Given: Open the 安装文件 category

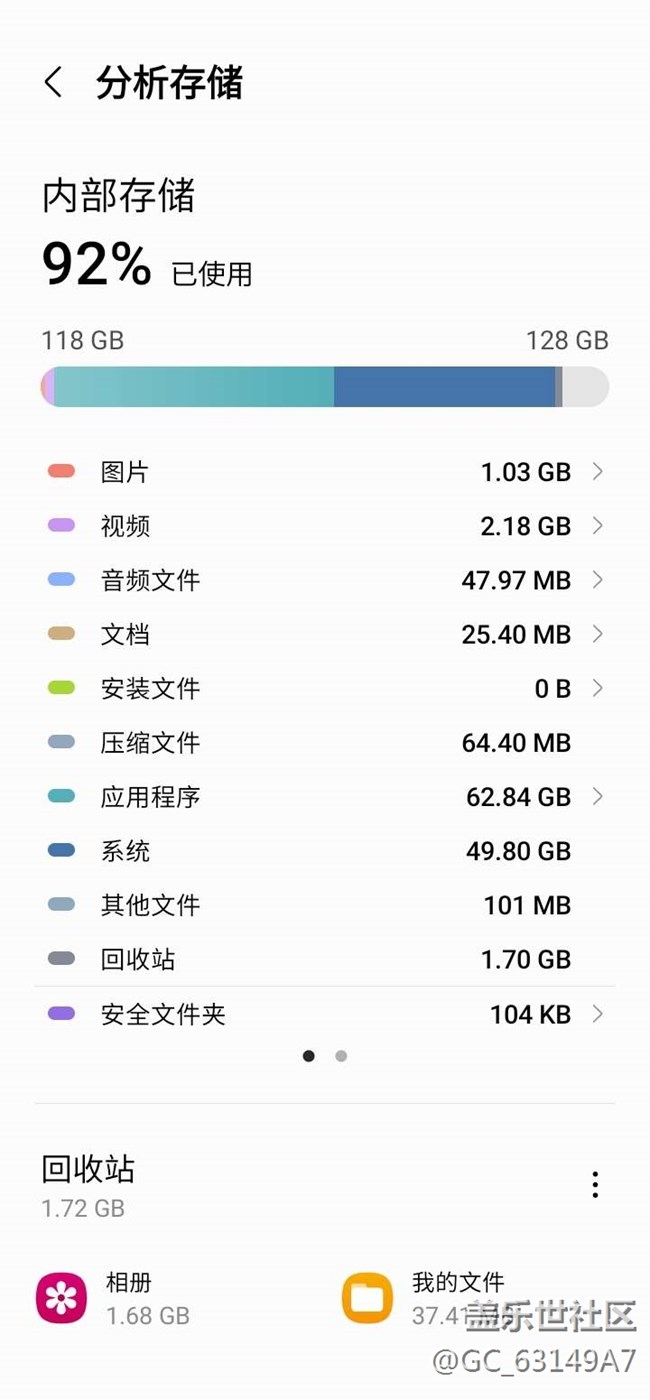Looking at the screenshot, I should (324, 688).
